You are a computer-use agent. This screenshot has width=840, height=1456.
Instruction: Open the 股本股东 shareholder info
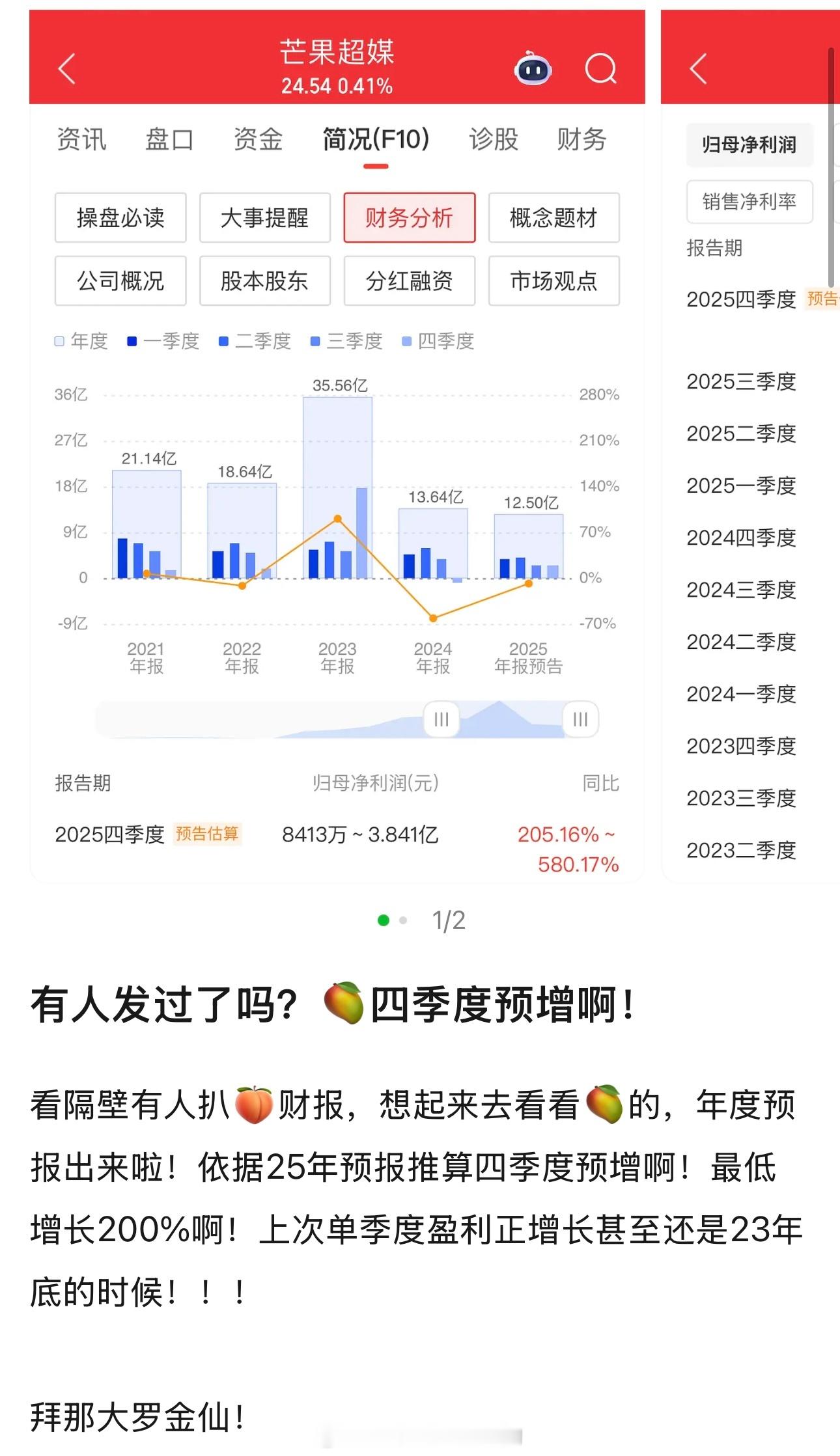(264, 281)
